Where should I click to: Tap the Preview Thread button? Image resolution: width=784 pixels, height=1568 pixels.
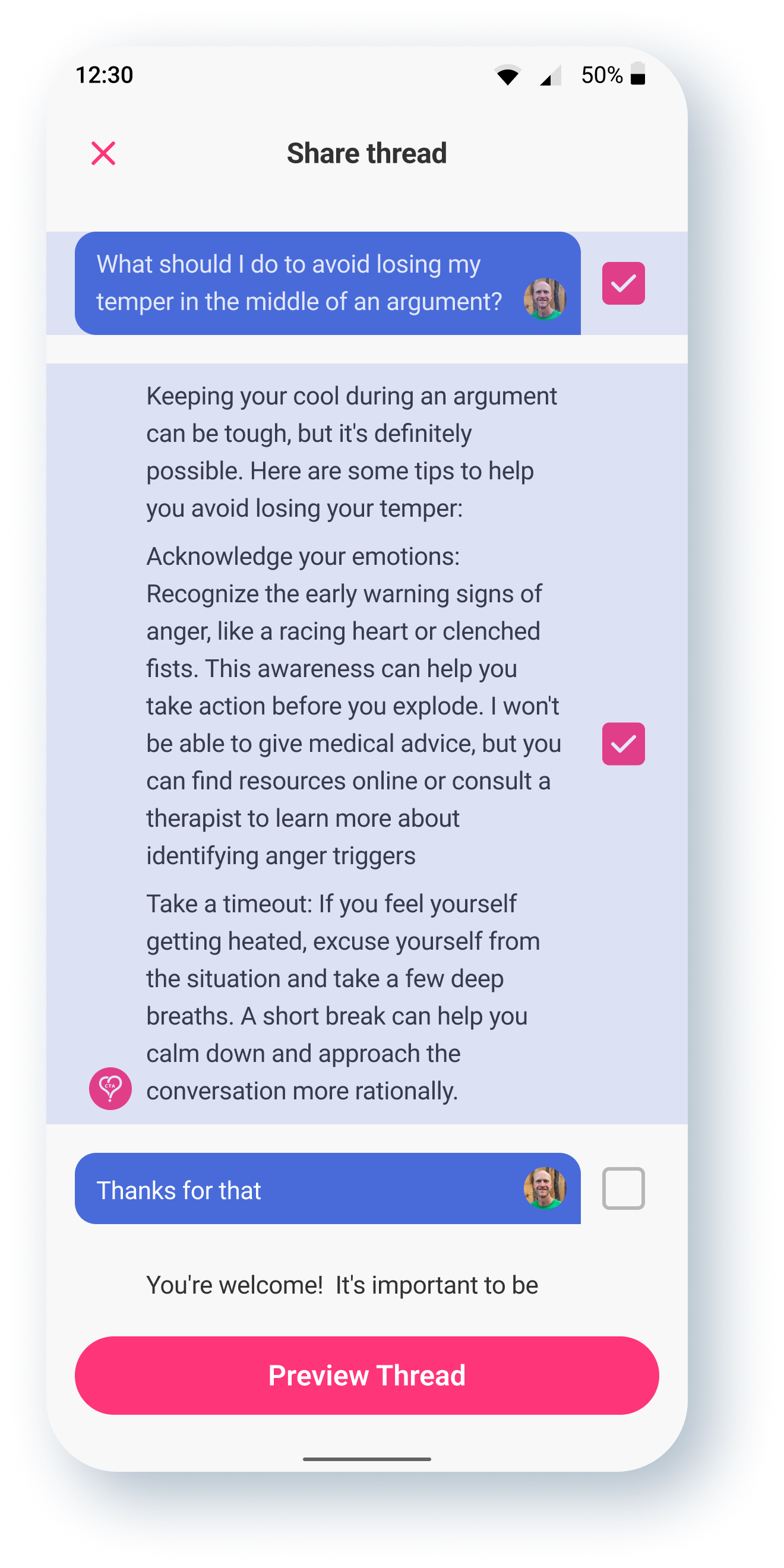(x=367, y=1375)
